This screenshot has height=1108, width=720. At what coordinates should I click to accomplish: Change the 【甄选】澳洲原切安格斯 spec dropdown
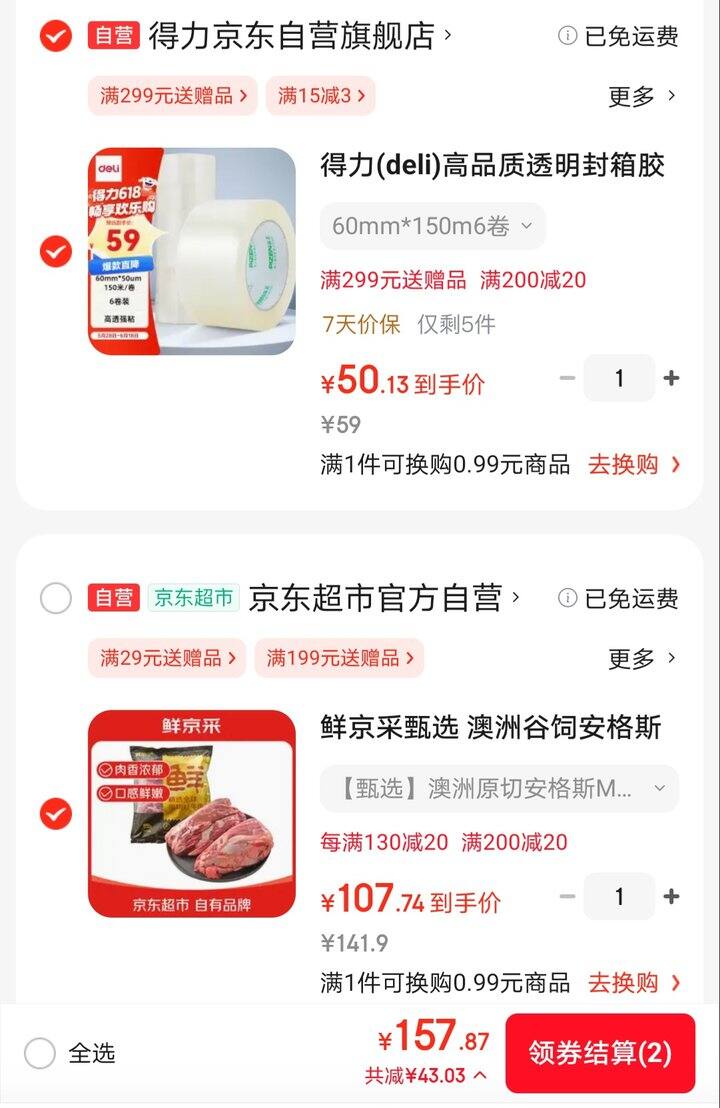(x=499, y=789)
